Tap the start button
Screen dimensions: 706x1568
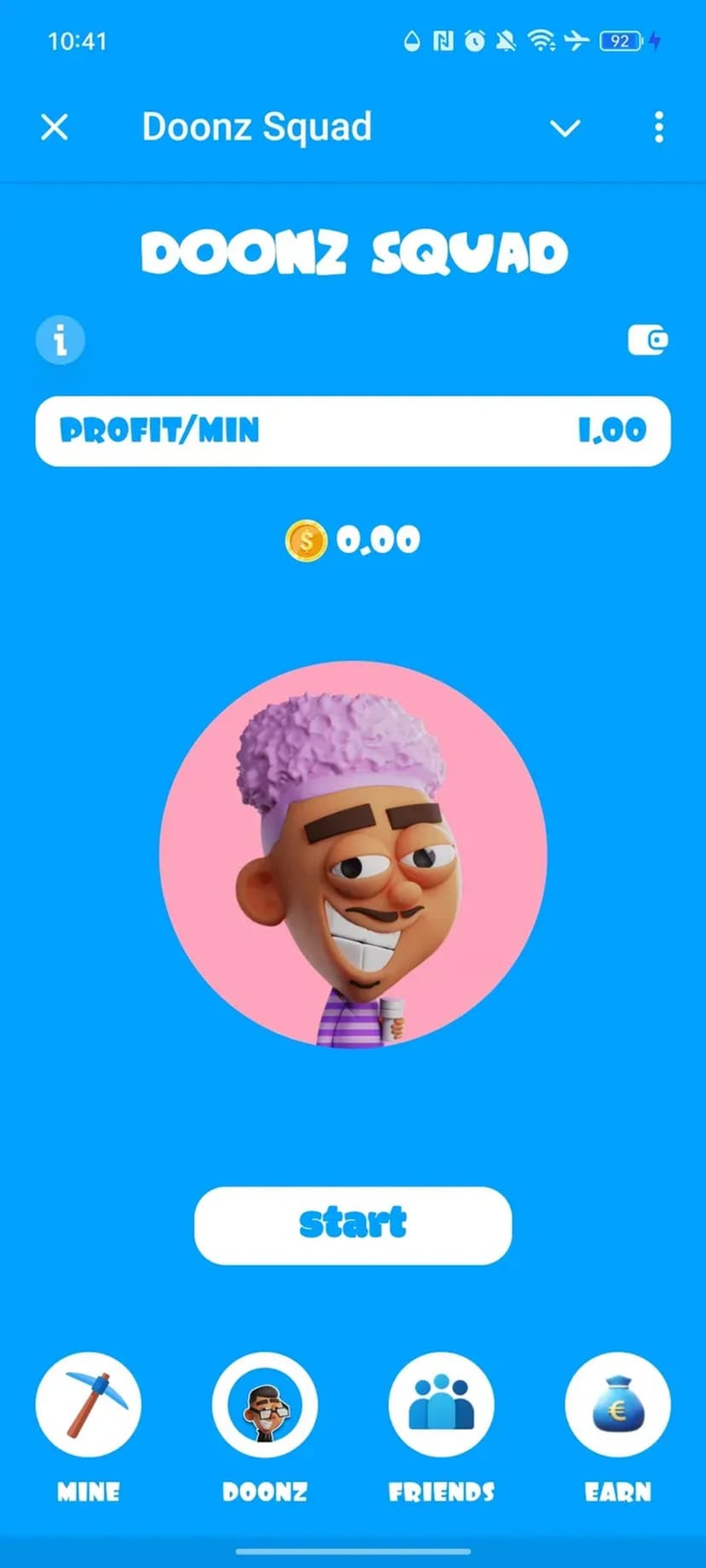[353, 1225]
